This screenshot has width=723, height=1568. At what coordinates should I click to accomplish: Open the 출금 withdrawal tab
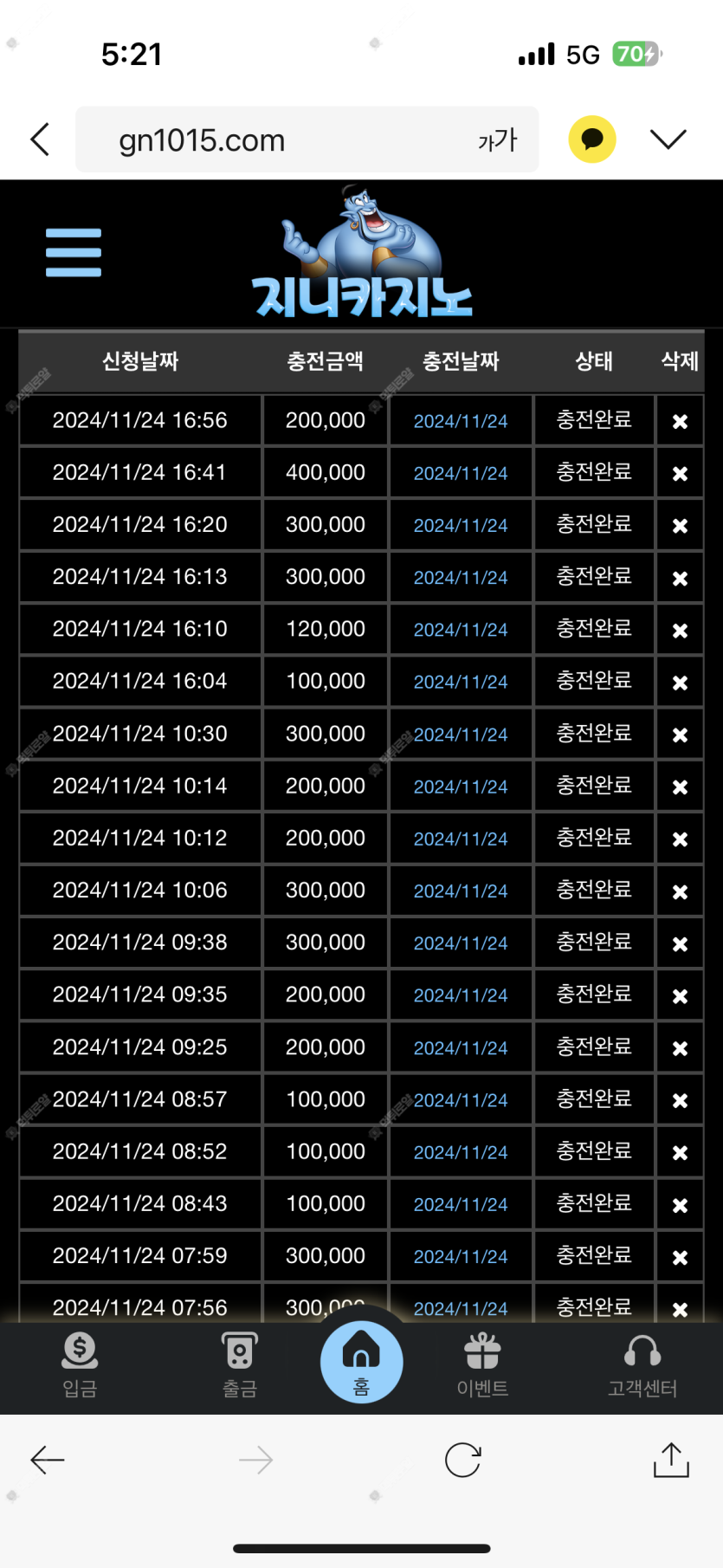click(240, 1366)
